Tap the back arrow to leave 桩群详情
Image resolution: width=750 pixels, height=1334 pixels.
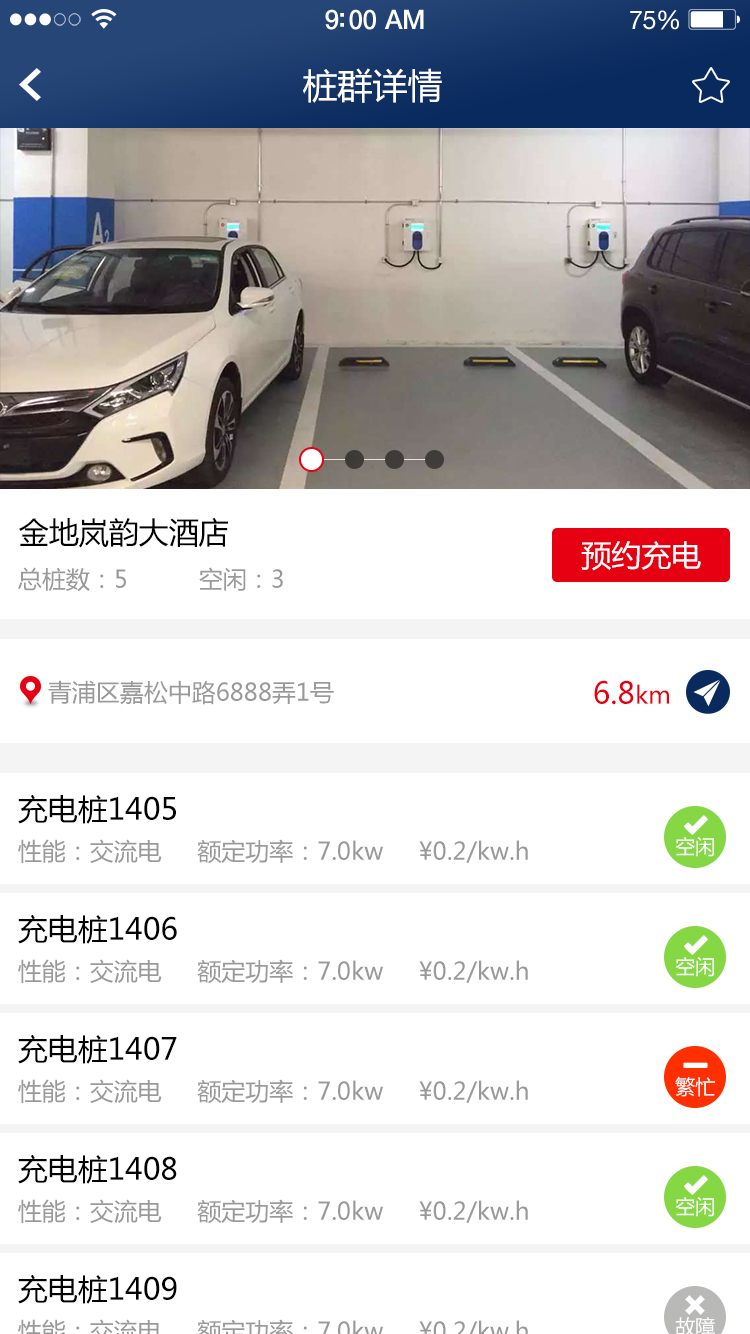click(29, 84)
